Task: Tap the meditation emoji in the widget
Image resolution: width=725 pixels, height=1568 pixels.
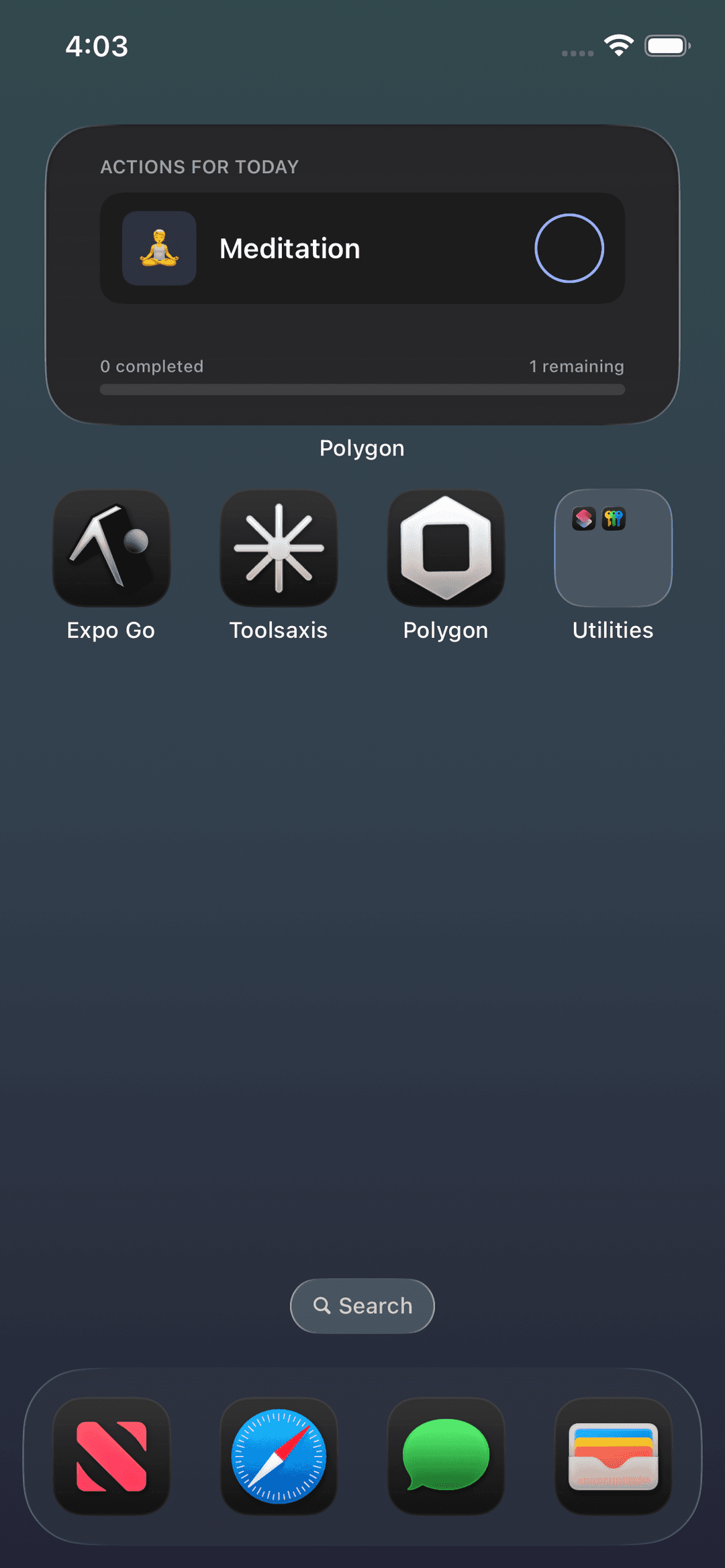Action: click(x=158, y=248)
